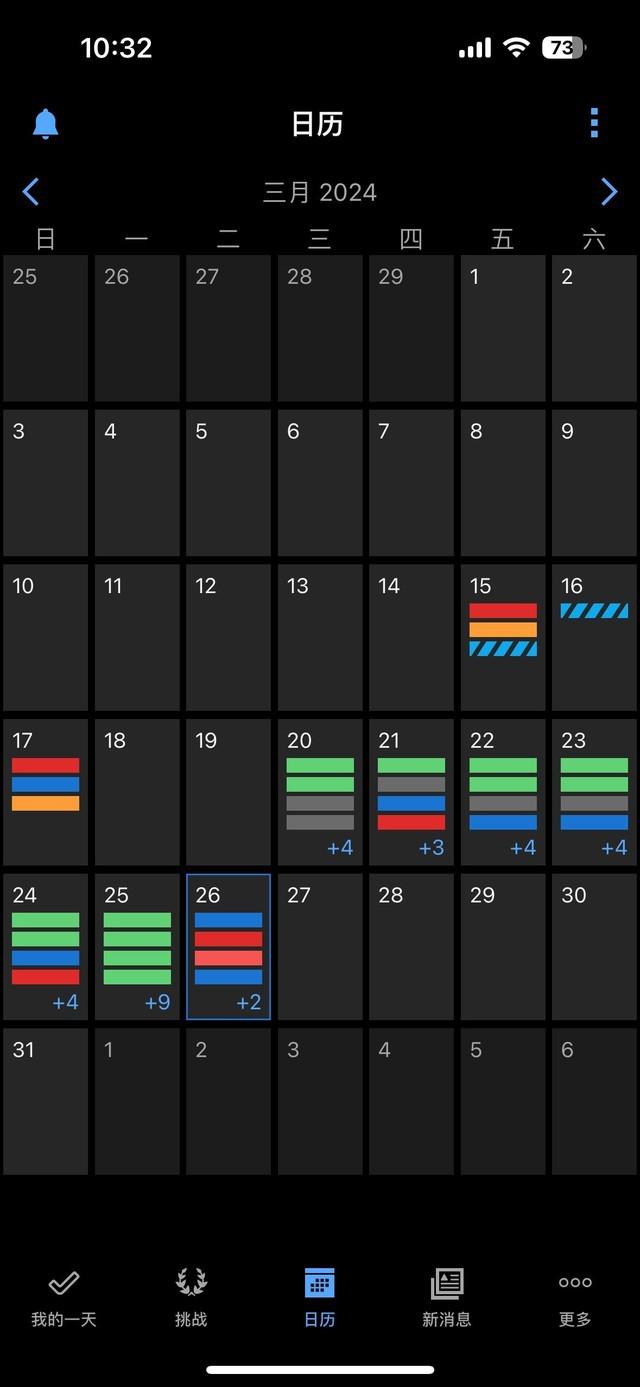Select March 15 on the calendar
Viewport: 640px width, 1387px height.
pyautogui.click(x=503, y=637)
